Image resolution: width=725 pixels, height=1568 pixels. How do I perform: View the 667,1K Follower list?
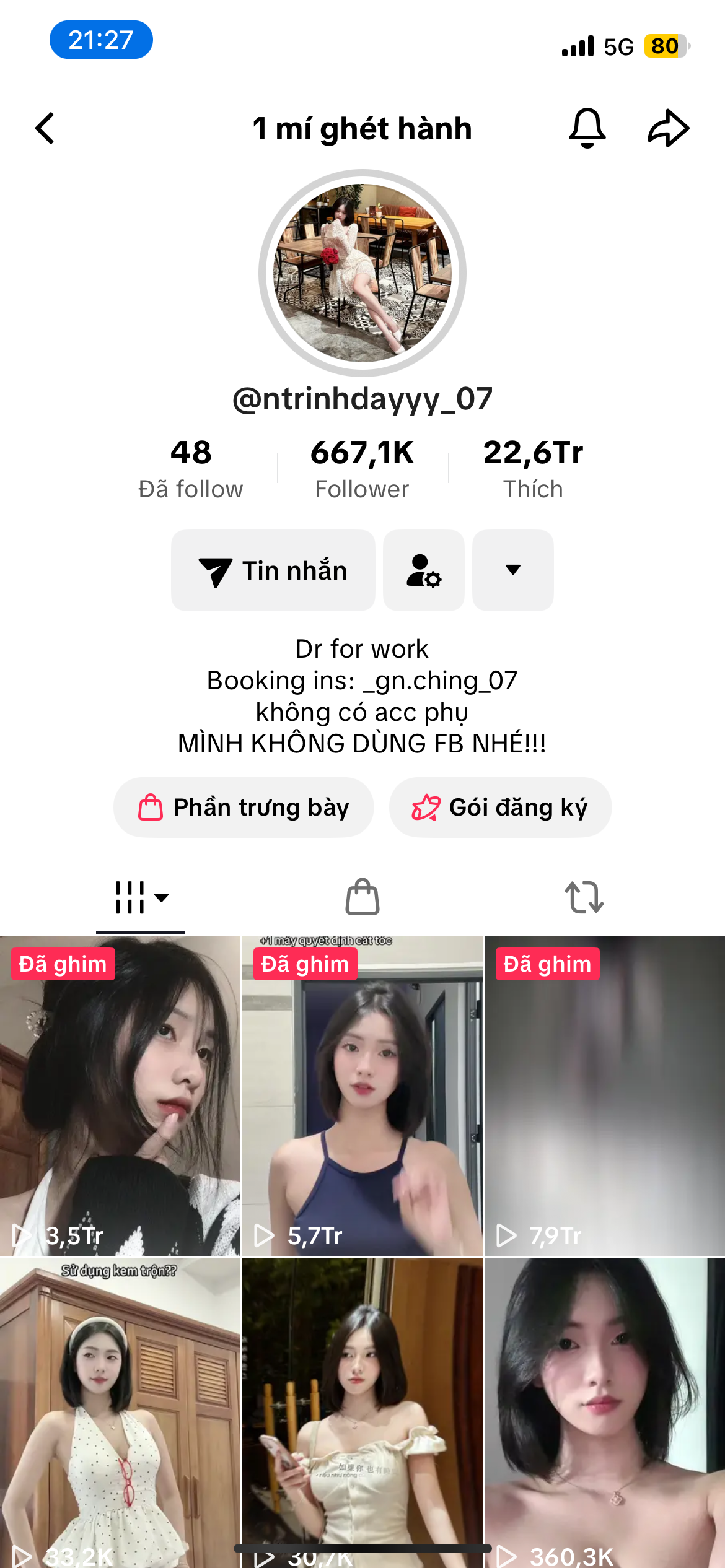click(362, 468)
